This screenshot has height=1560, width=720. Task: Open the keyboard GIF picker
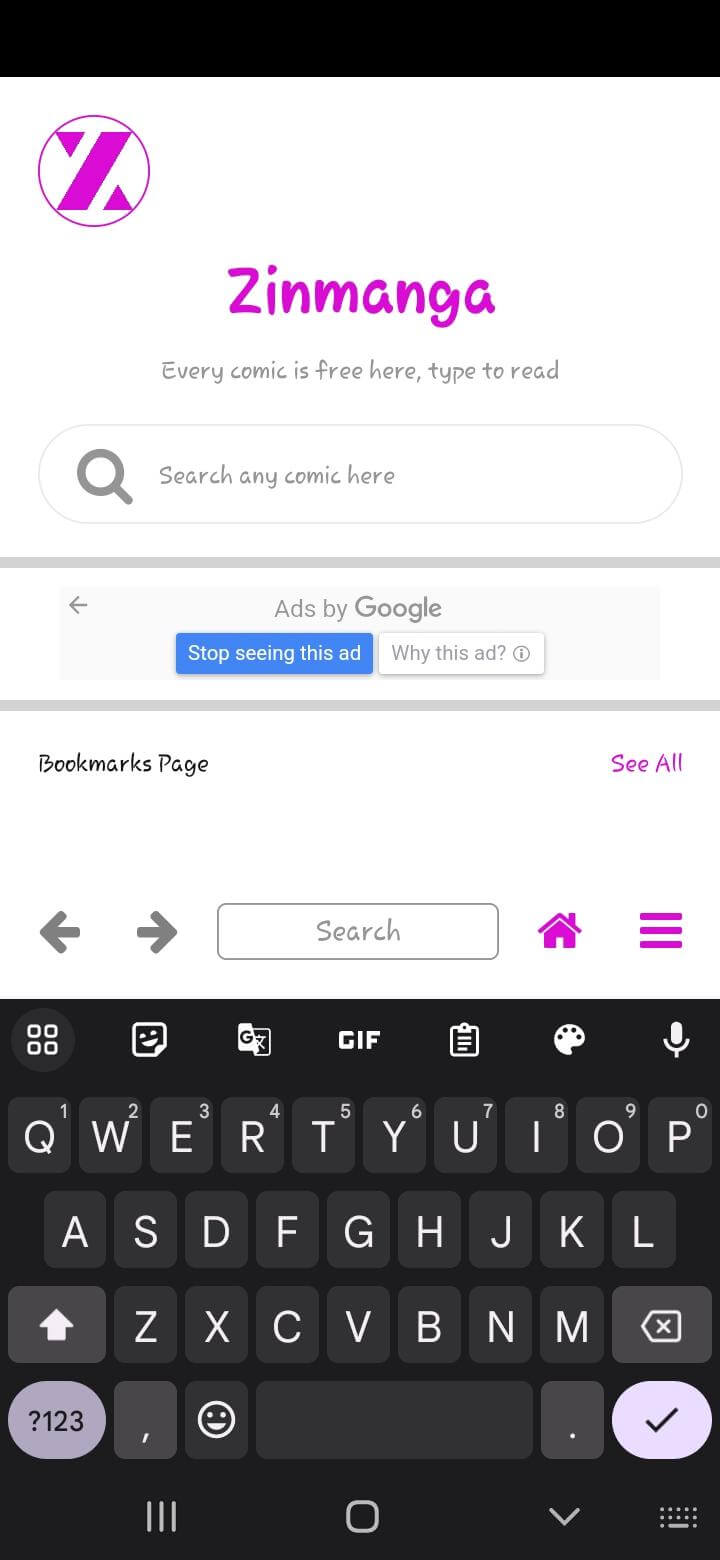pos(359,1040)
